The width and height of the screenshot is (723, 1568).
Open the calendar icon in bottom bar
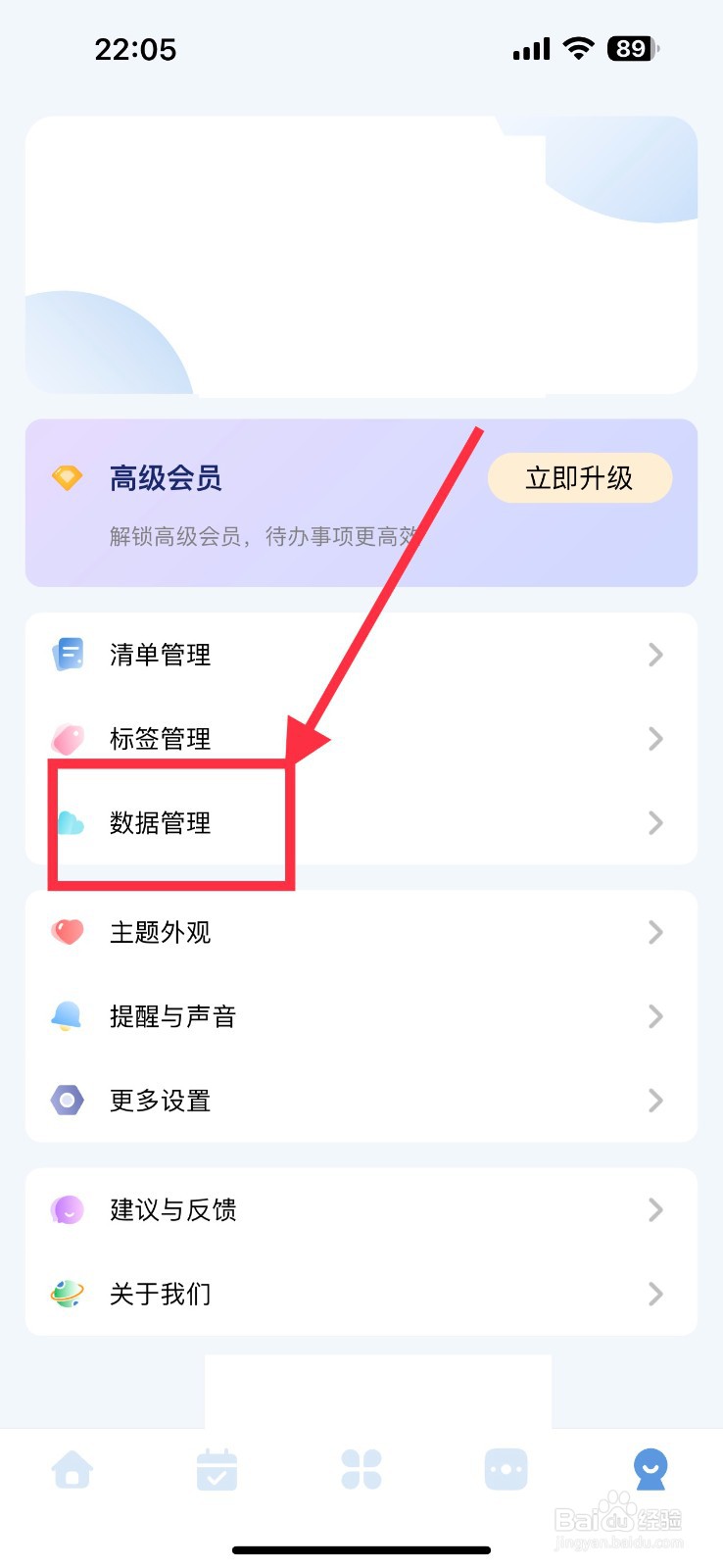(217, 1467)
